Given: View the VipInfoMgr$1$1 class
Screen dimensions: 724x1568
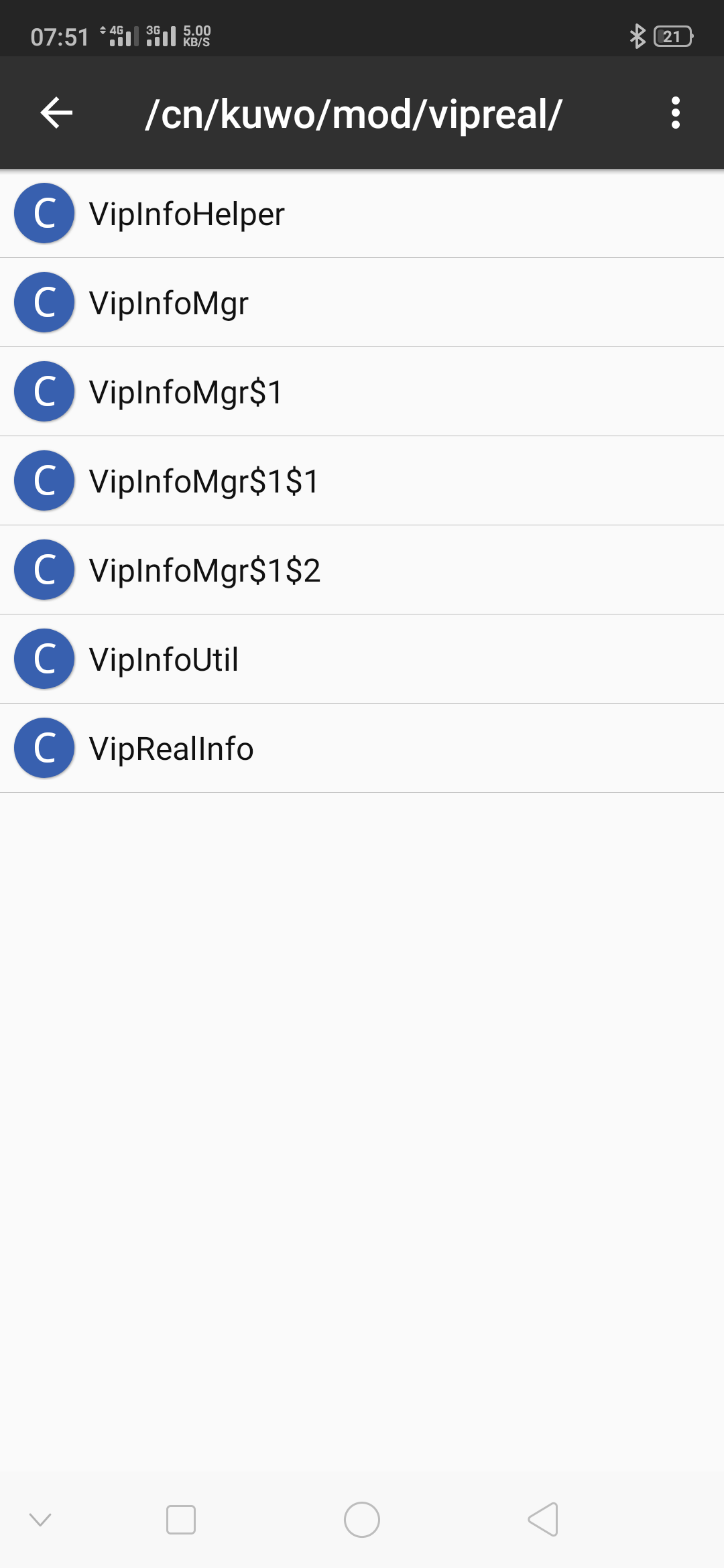Looking at the screenshot, I should tap(362, 481).
